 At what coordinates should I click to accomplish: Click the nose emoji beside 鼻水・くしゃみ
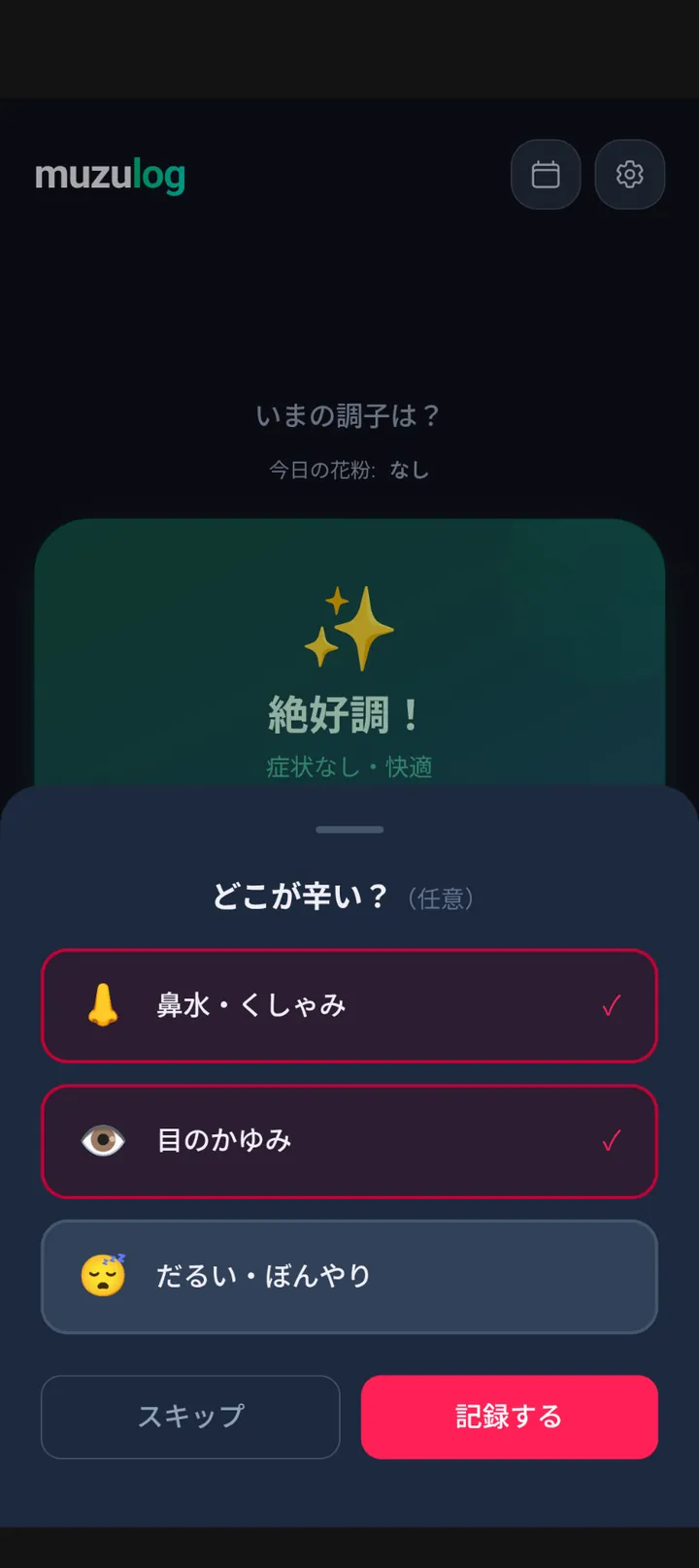[104, 1006]
